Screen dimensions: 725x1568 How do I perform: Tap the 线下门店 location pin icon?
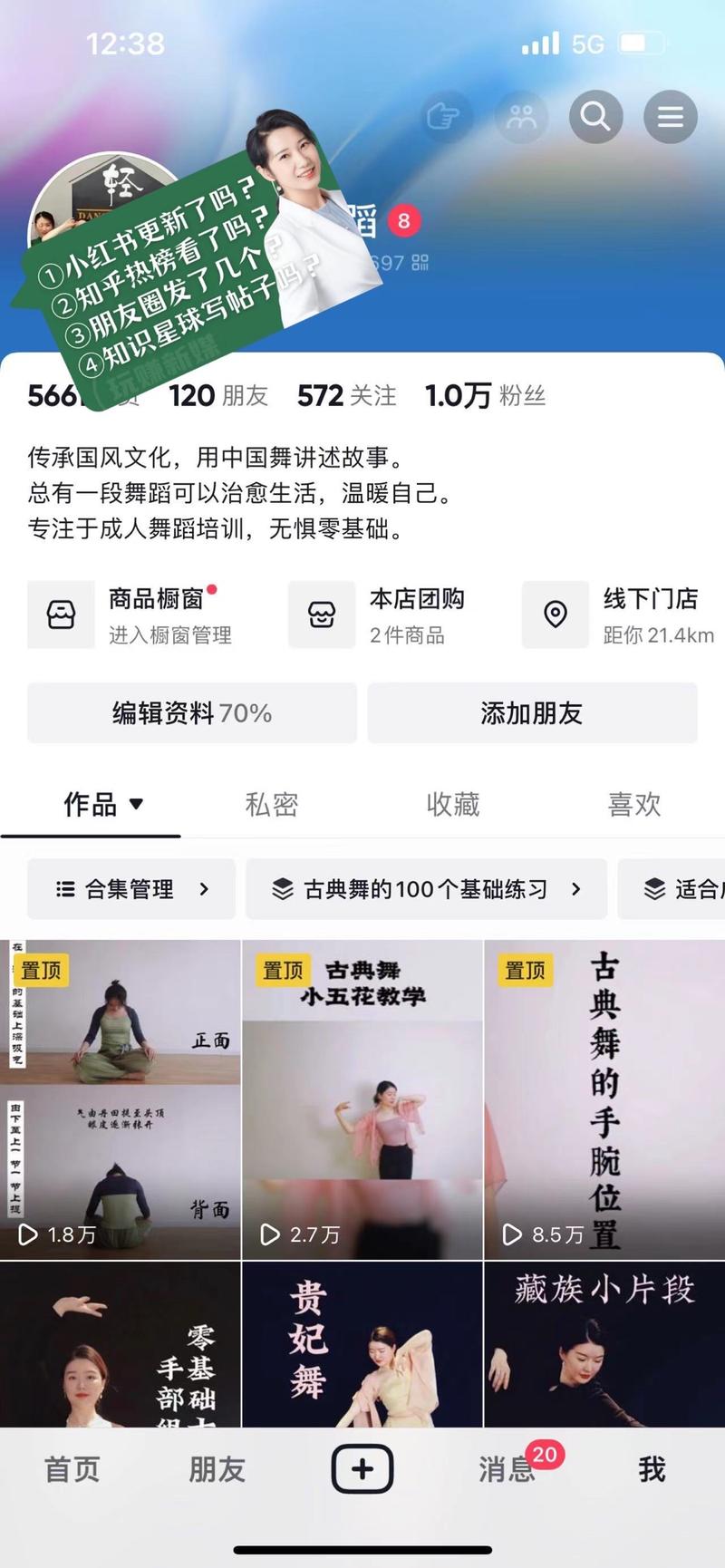point(555,615)
